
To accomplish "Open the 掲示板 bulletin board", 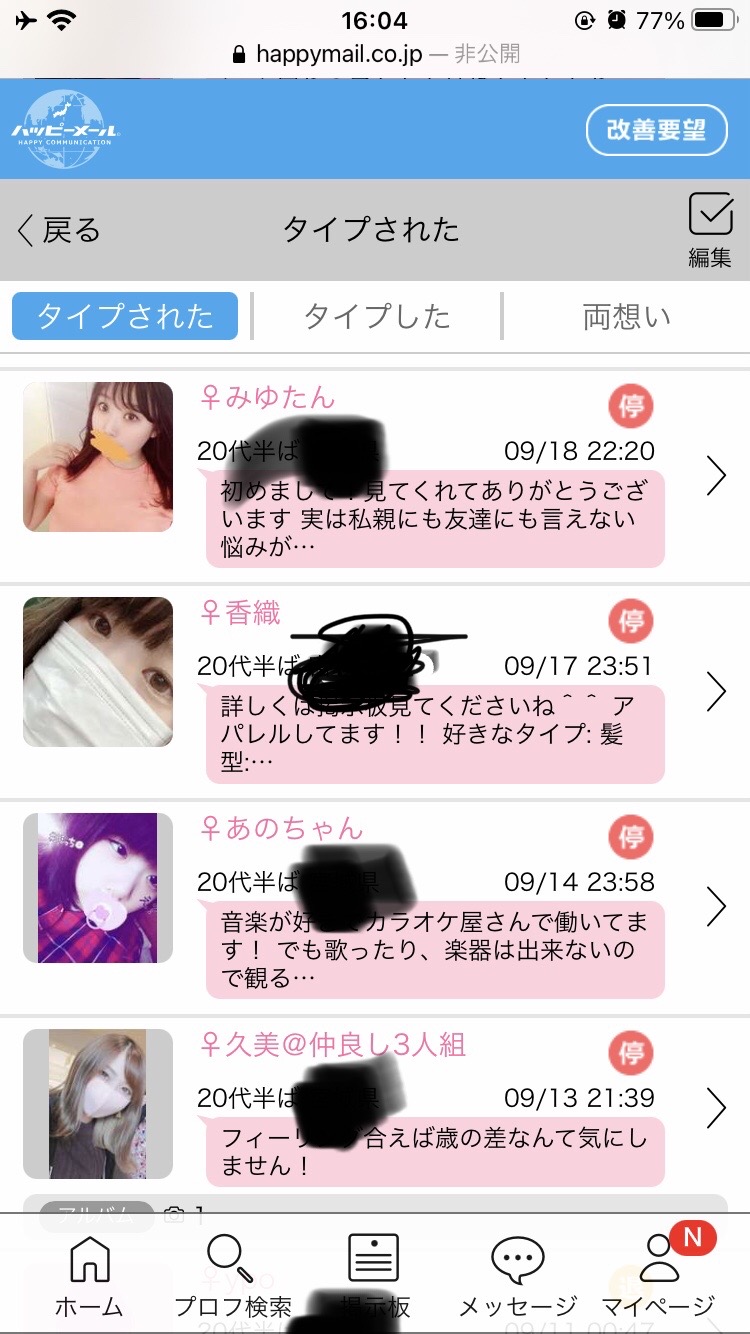I will pyautogui.click(x=373, y=1276).
